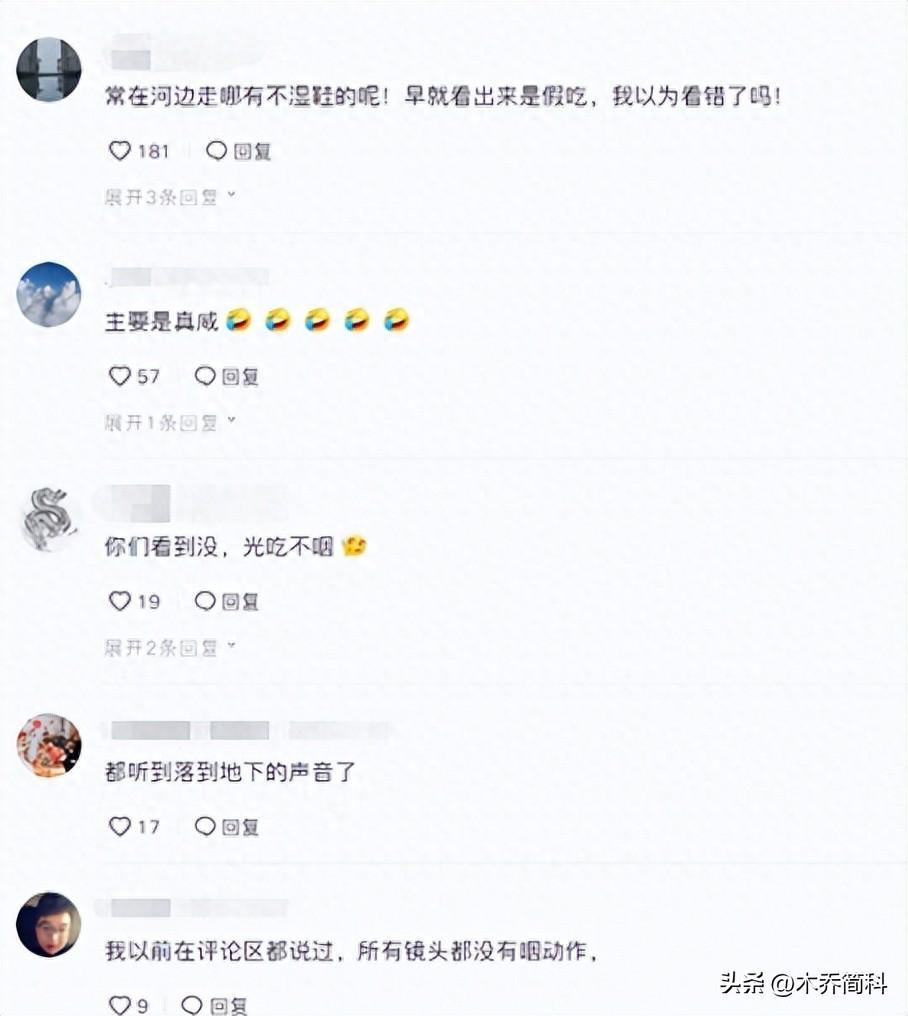908x1016 pixels.
Task: Open the 光吃不咽 commenter's dragon avatar
Action: point(49,519)
